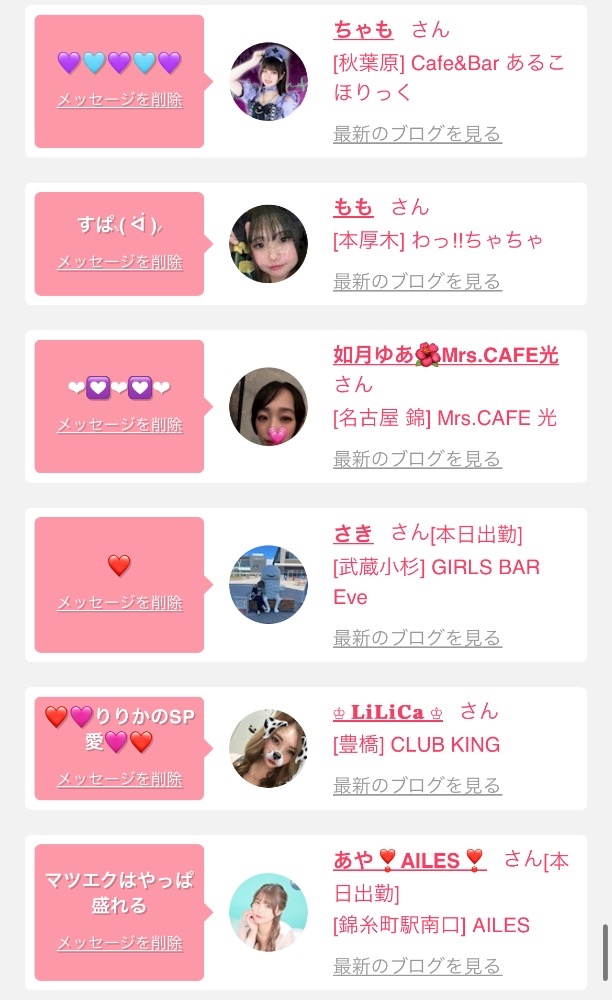Open 如月ゆあ Mrs.CAFE光 profile link
Image resolution: width=612 pixels, height=1000 pixels.
[x=446, y=355]
